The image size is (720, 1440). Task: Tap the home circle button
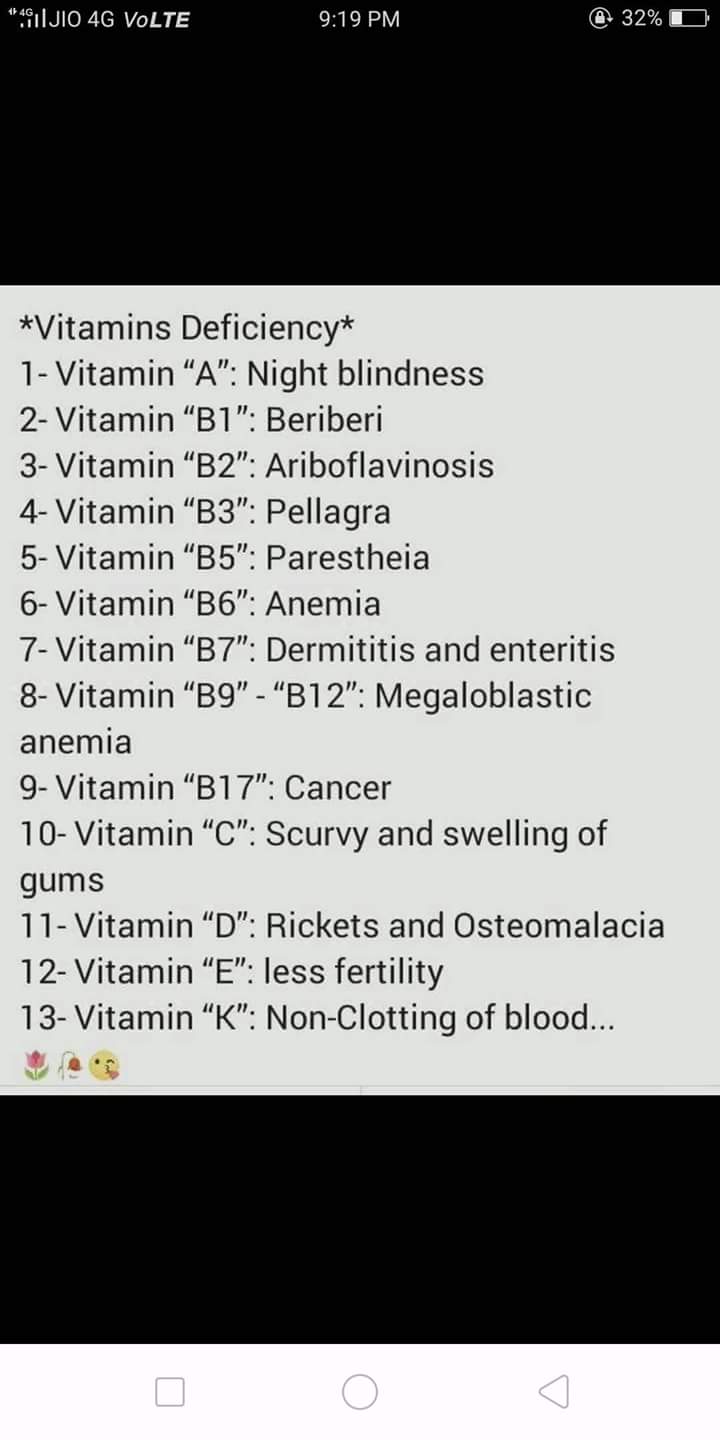[x=360, y=1391]
